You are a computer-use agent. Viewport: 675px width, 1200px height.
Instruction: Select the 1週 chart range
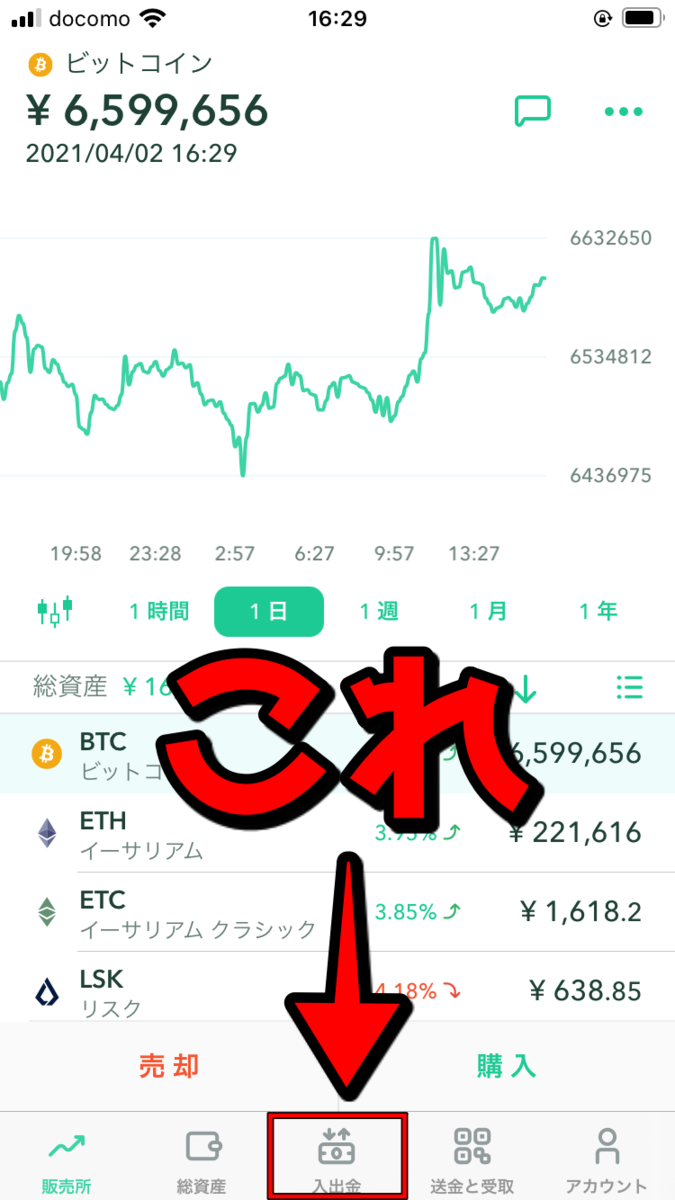pos(379,611)
